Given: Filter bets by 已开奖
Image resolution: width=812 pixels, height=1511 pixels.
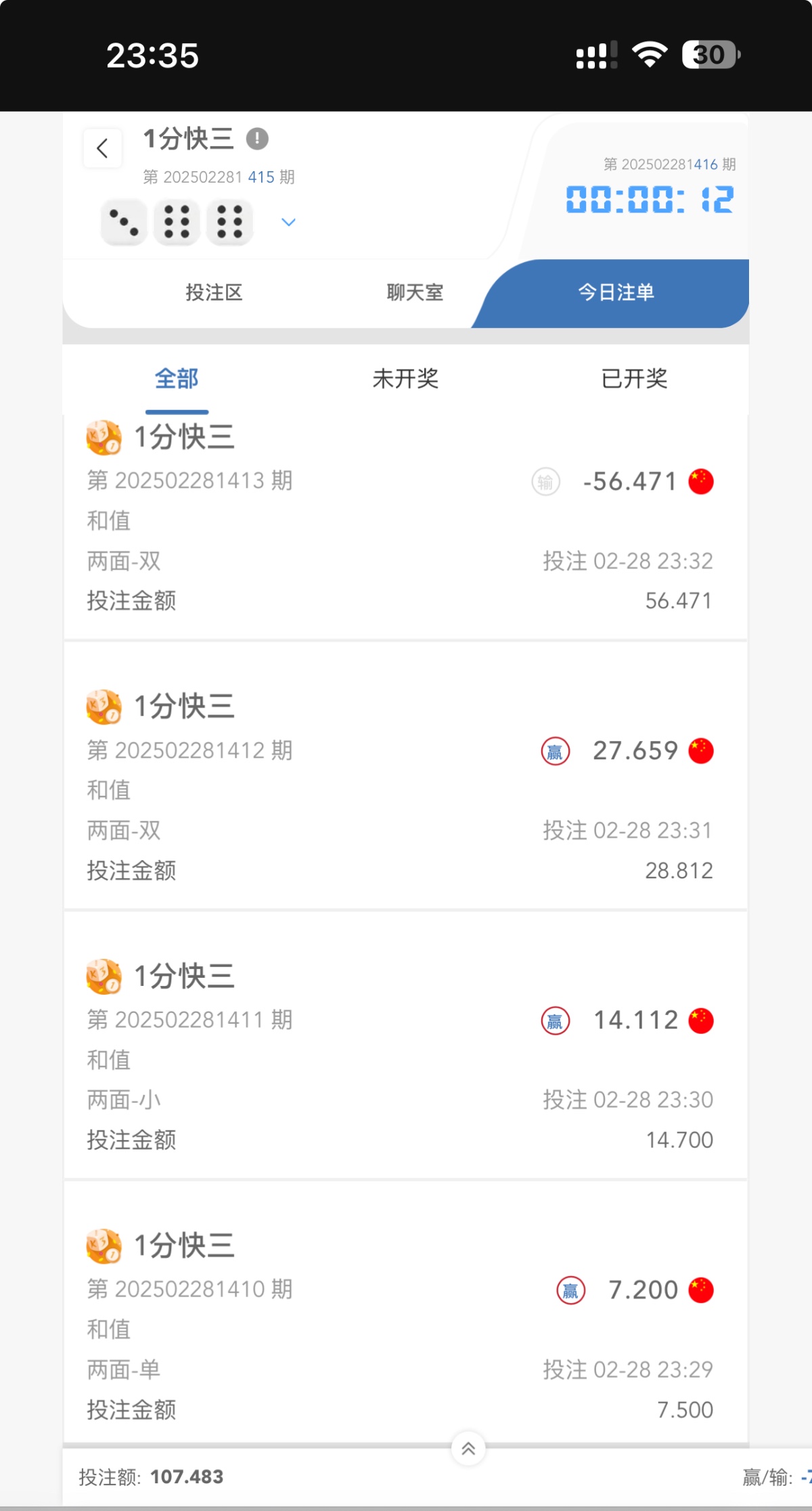Looking at the screenshot, I should click(x=634, y=379).
